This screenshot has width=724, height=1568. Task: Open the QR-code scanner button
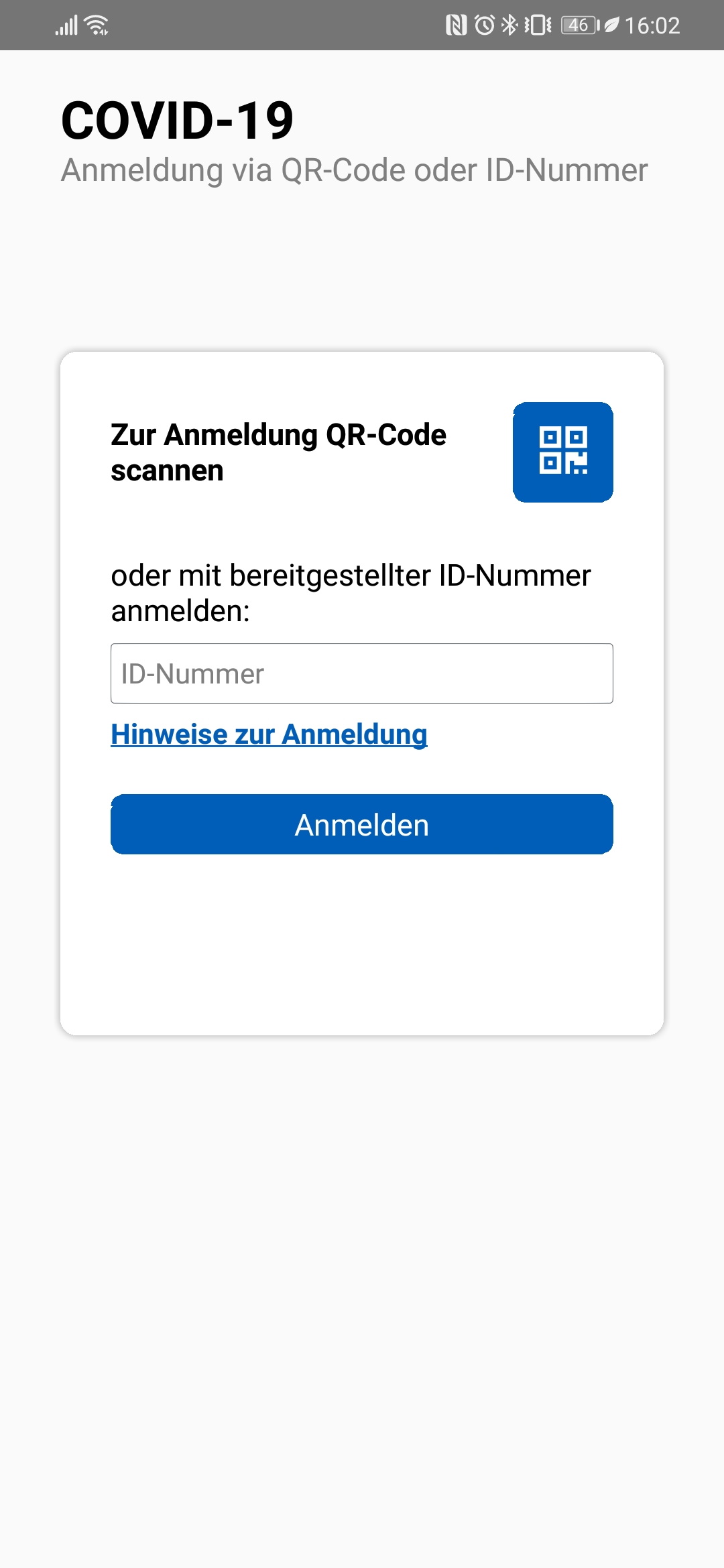[x=562, y=452]
